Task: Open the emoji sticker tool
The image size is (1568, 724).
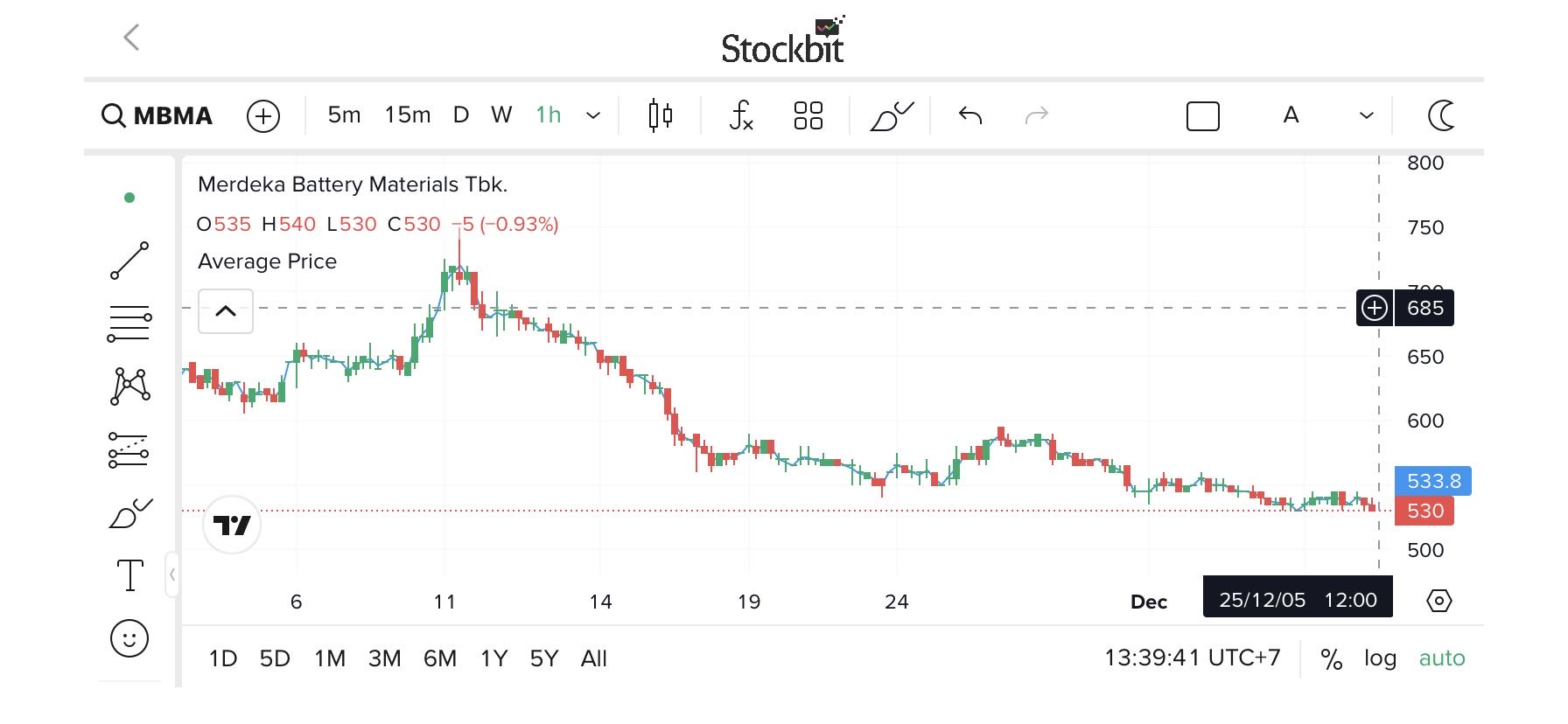Action: (129, 638)
